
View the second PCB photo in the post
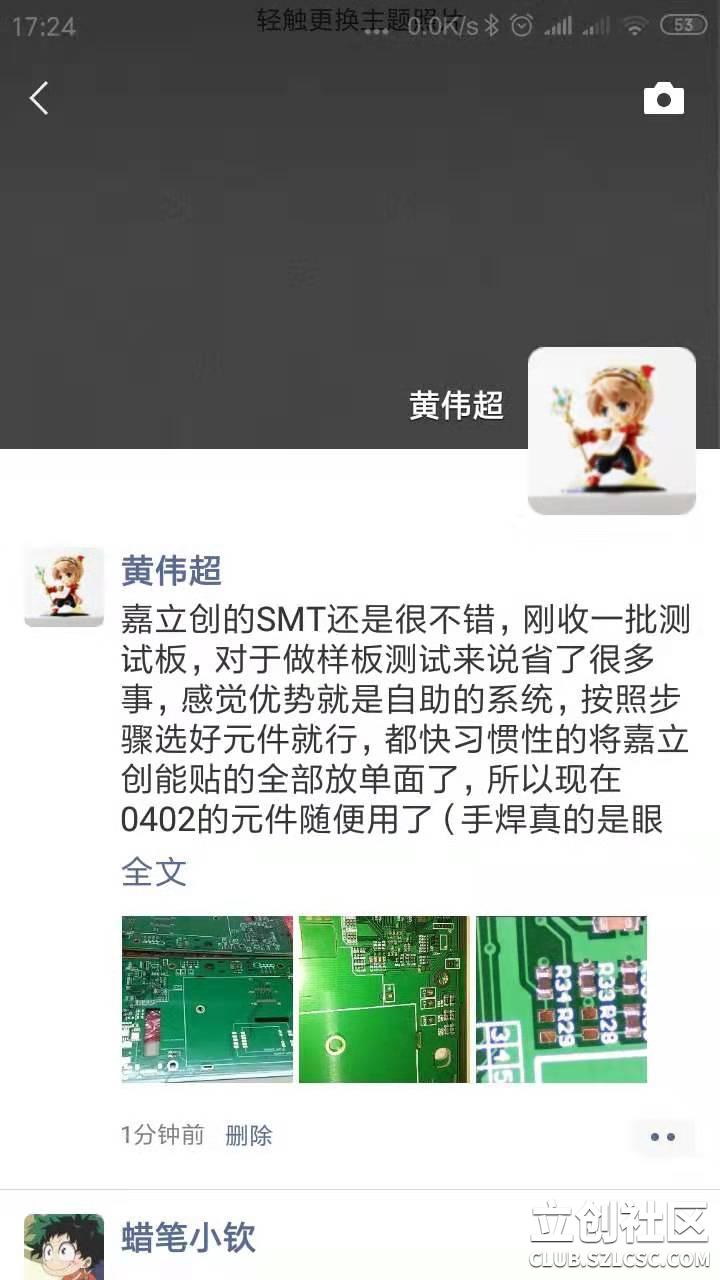(x=383, y=999)
